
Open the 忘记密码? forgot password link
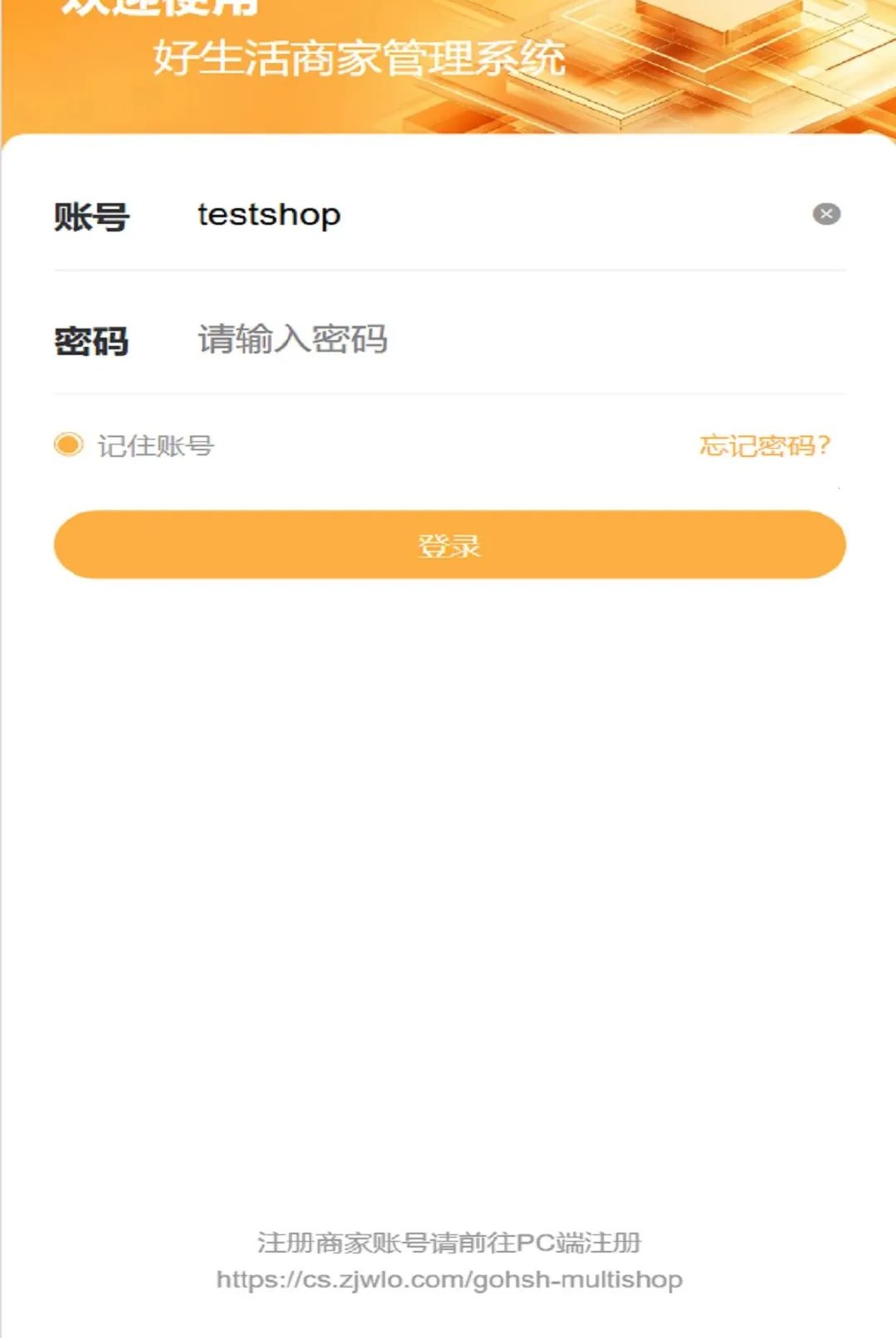coord(764,445)
